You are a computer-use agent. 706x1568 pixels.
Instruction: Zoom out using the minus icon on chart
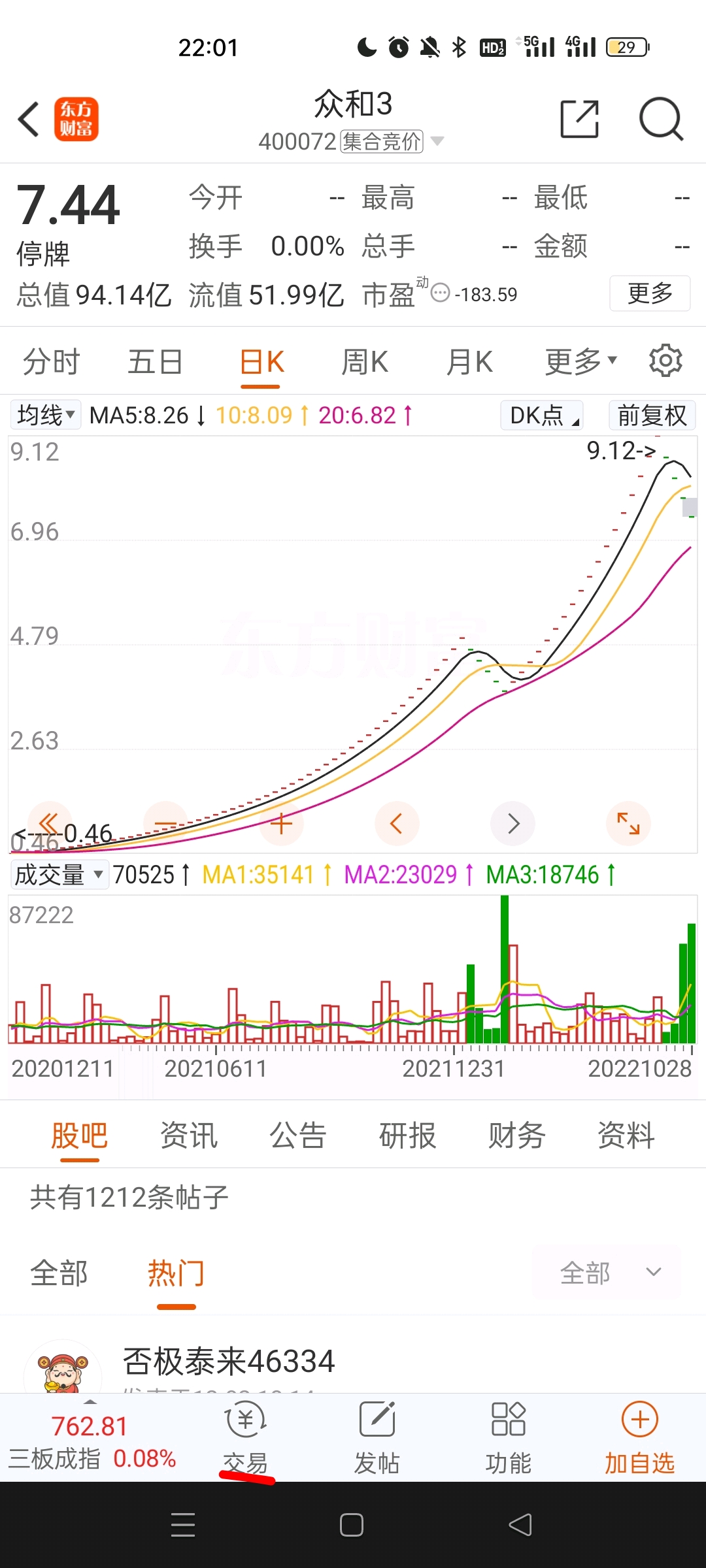[x=165, y=823]
